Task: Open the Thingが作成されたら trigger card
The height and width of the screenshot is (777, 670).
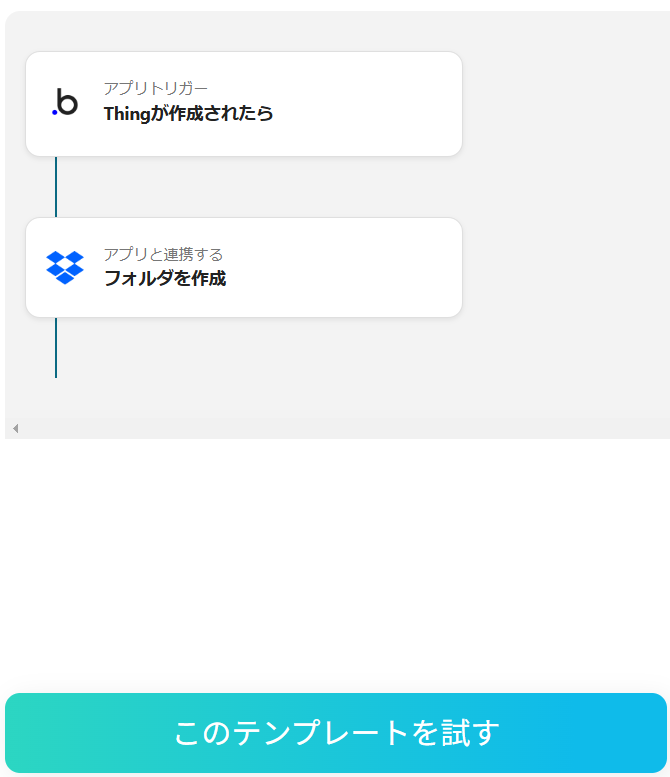Action: 243,104
